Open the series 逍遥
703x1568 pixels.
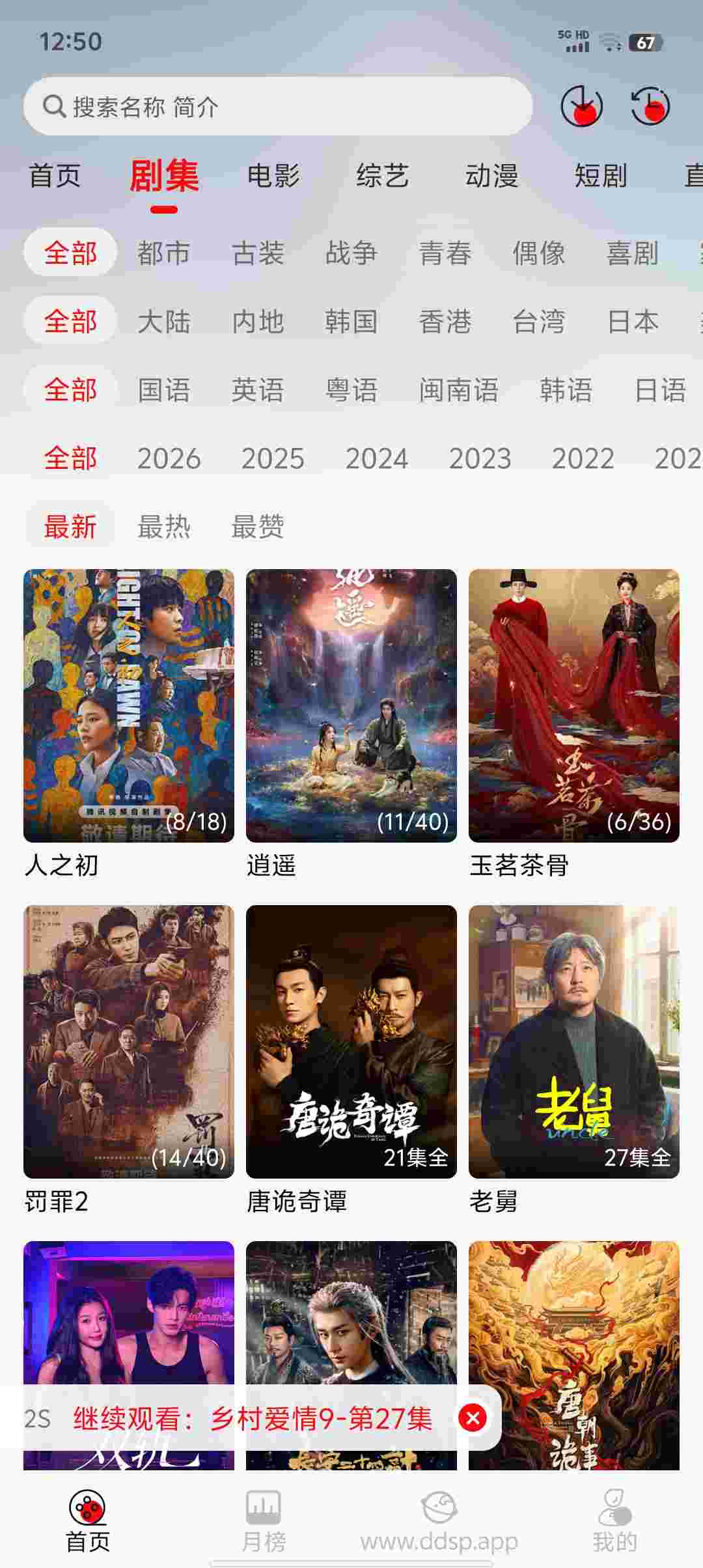click(351, 706)
